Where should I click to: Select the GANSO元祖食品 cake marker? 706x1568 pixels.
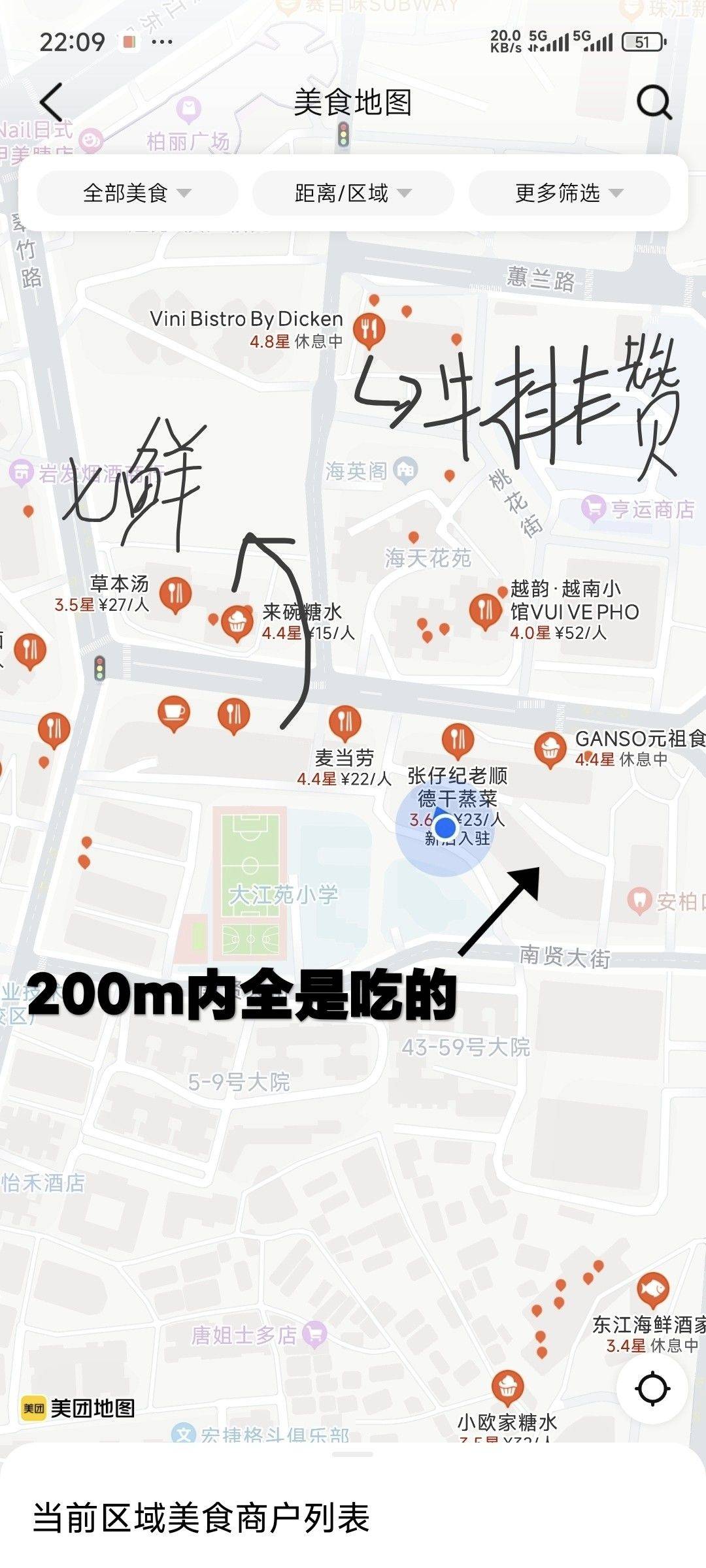click(550, 749)
